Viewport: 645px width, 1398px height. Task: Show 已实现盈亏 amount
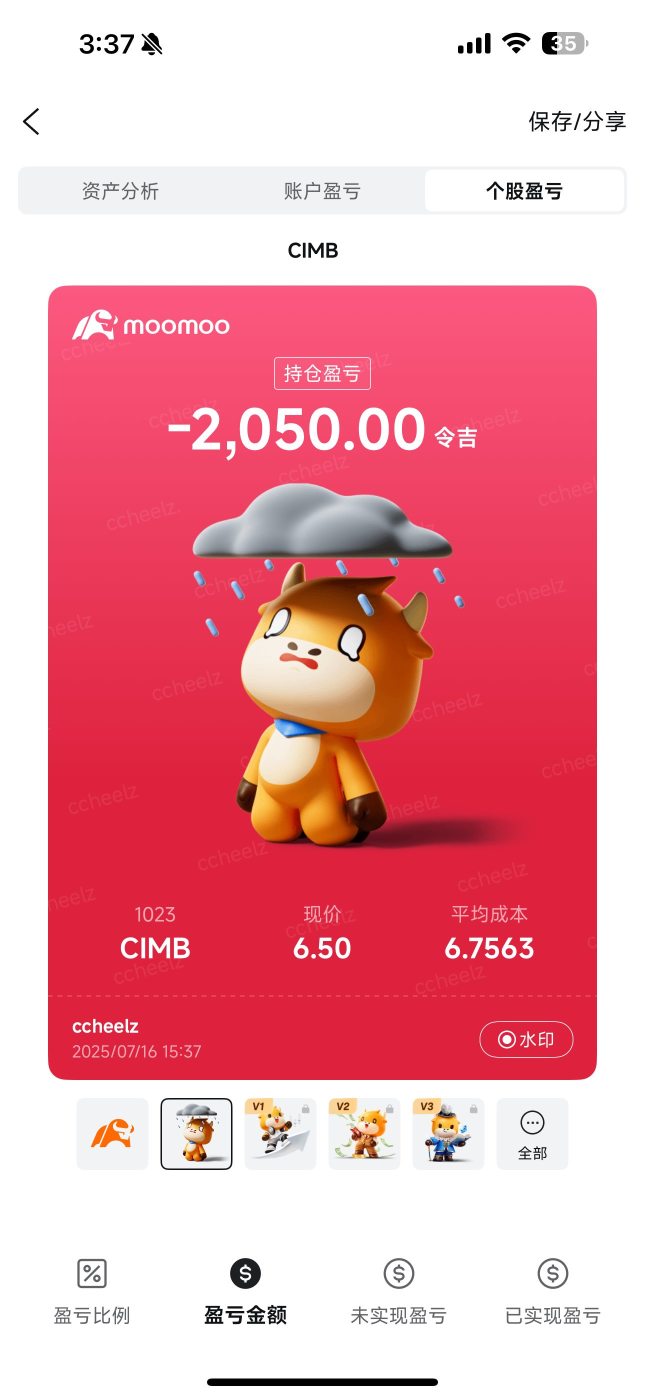[x=552, y=1291]
